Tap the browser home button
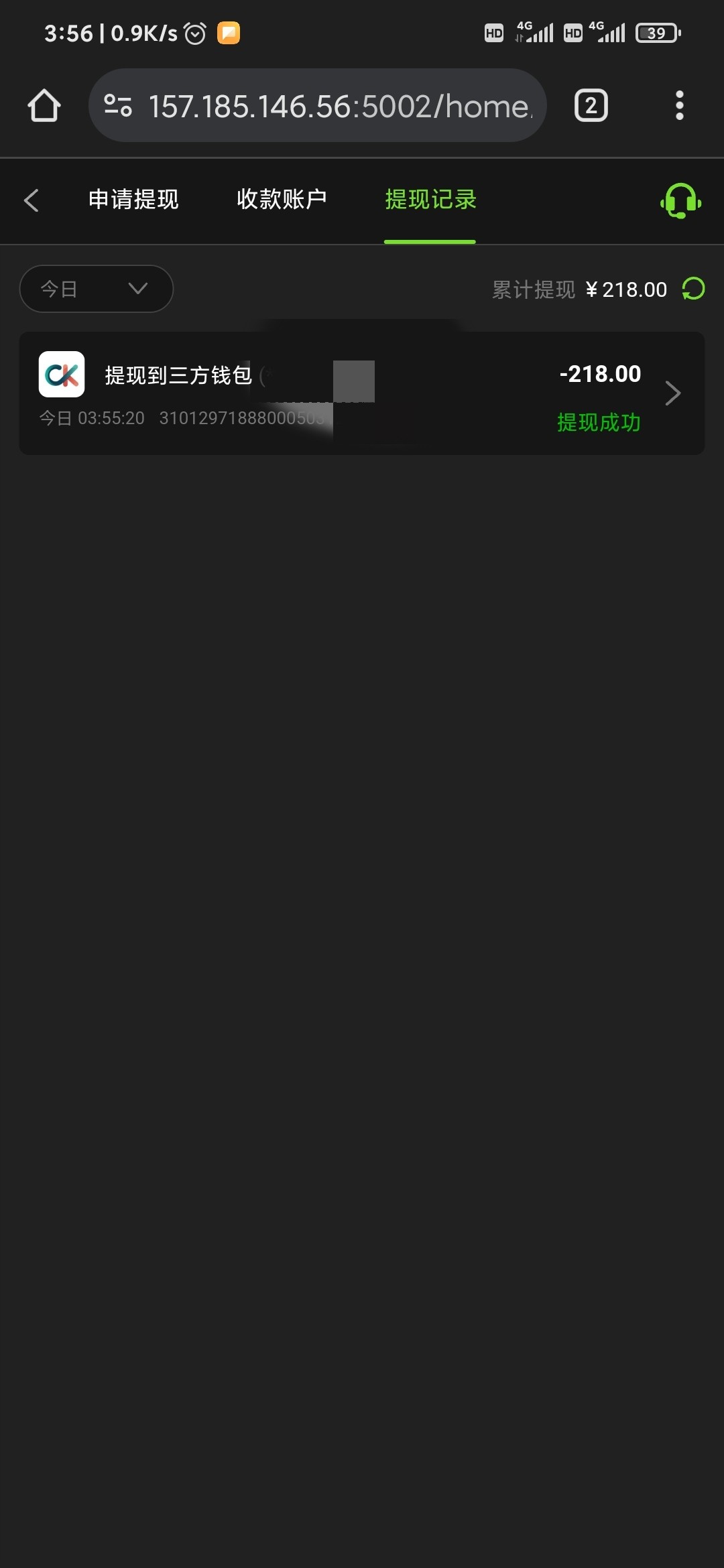The height and width of the screenshot is (1568, 724). coord(44,106)
